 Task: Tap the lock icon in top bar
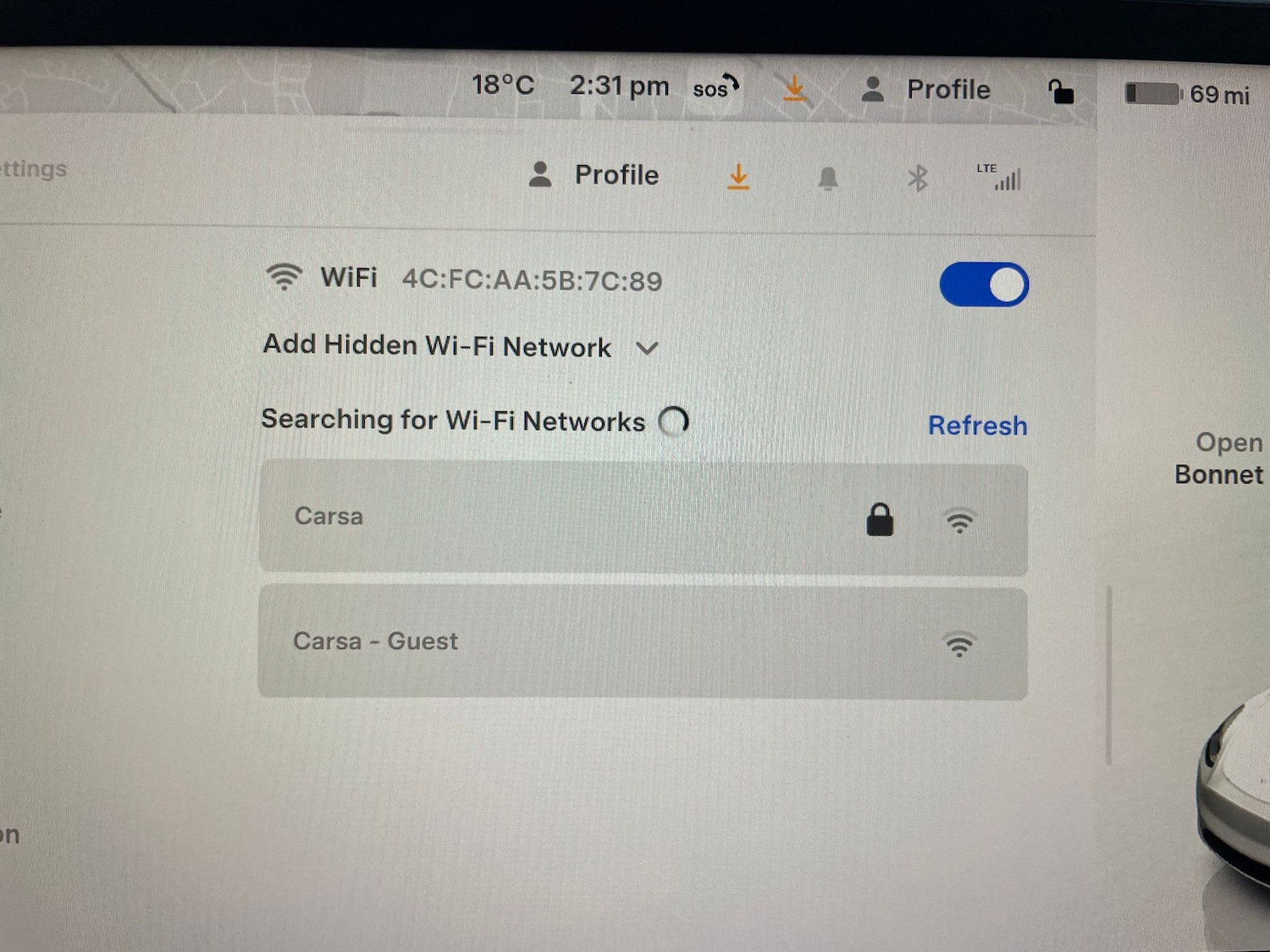coord(1060,91)
